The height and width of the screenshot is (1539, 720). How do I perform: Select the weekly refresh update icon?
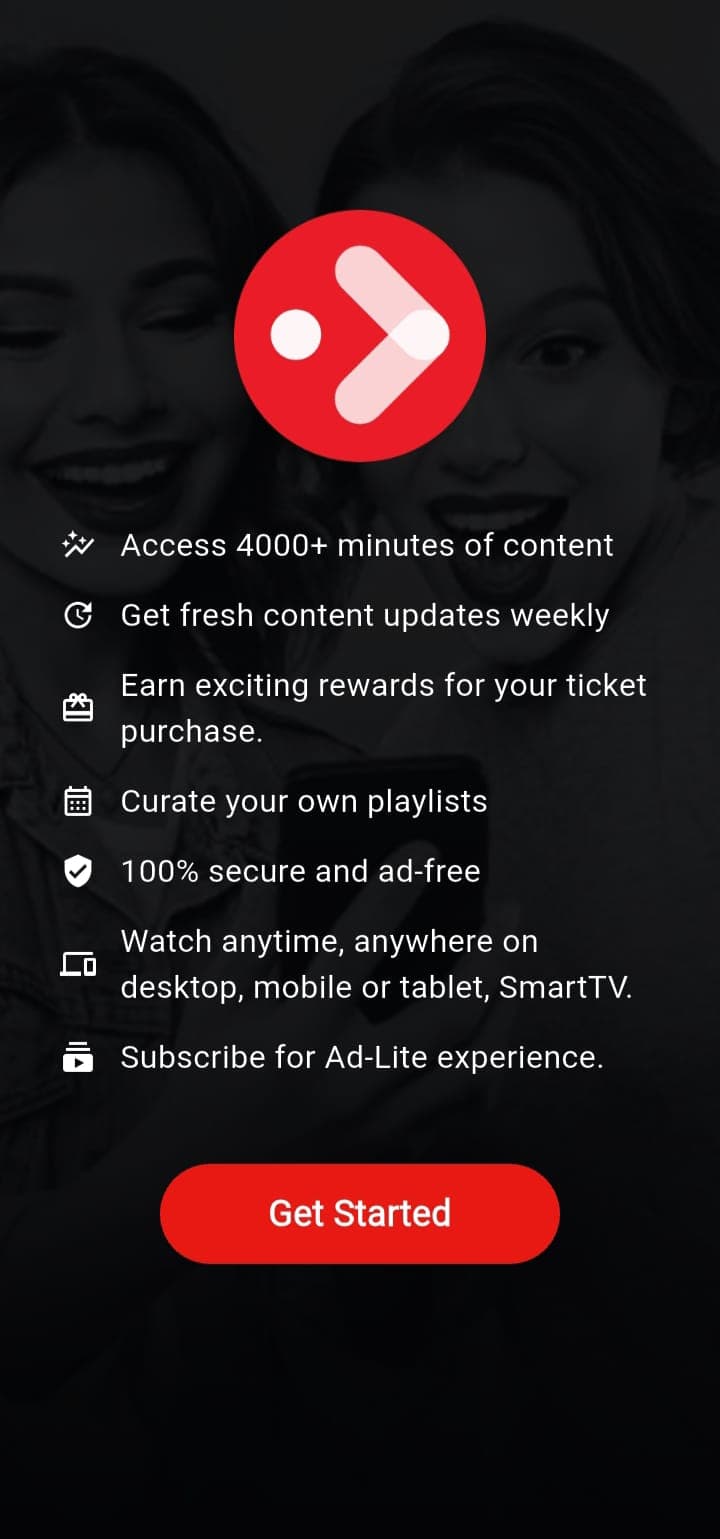coord(78,615)
